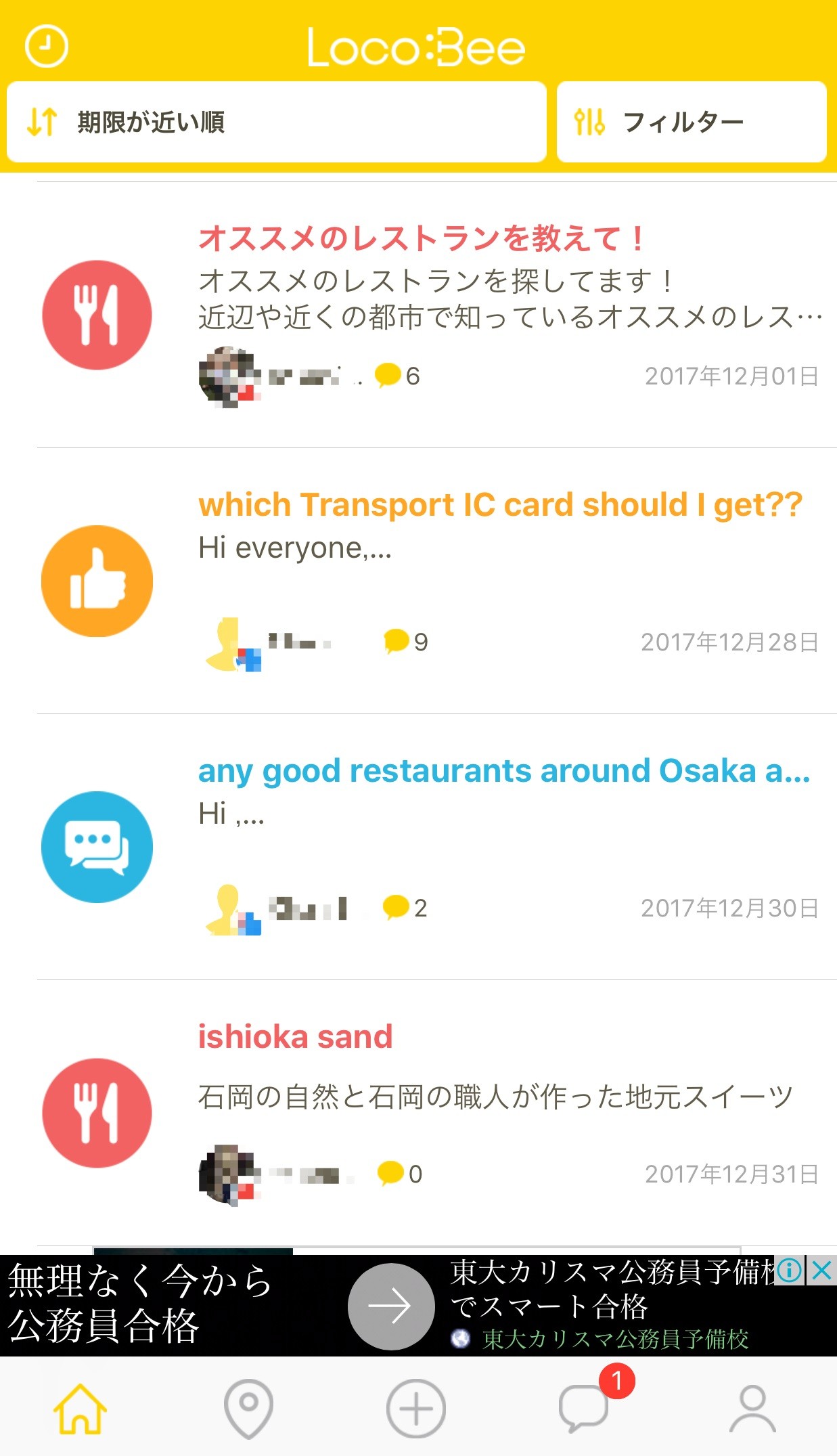Screen dimensions: 837x1456
Task: Create a new post with plus button
Action: click(x=415, y=1409)
